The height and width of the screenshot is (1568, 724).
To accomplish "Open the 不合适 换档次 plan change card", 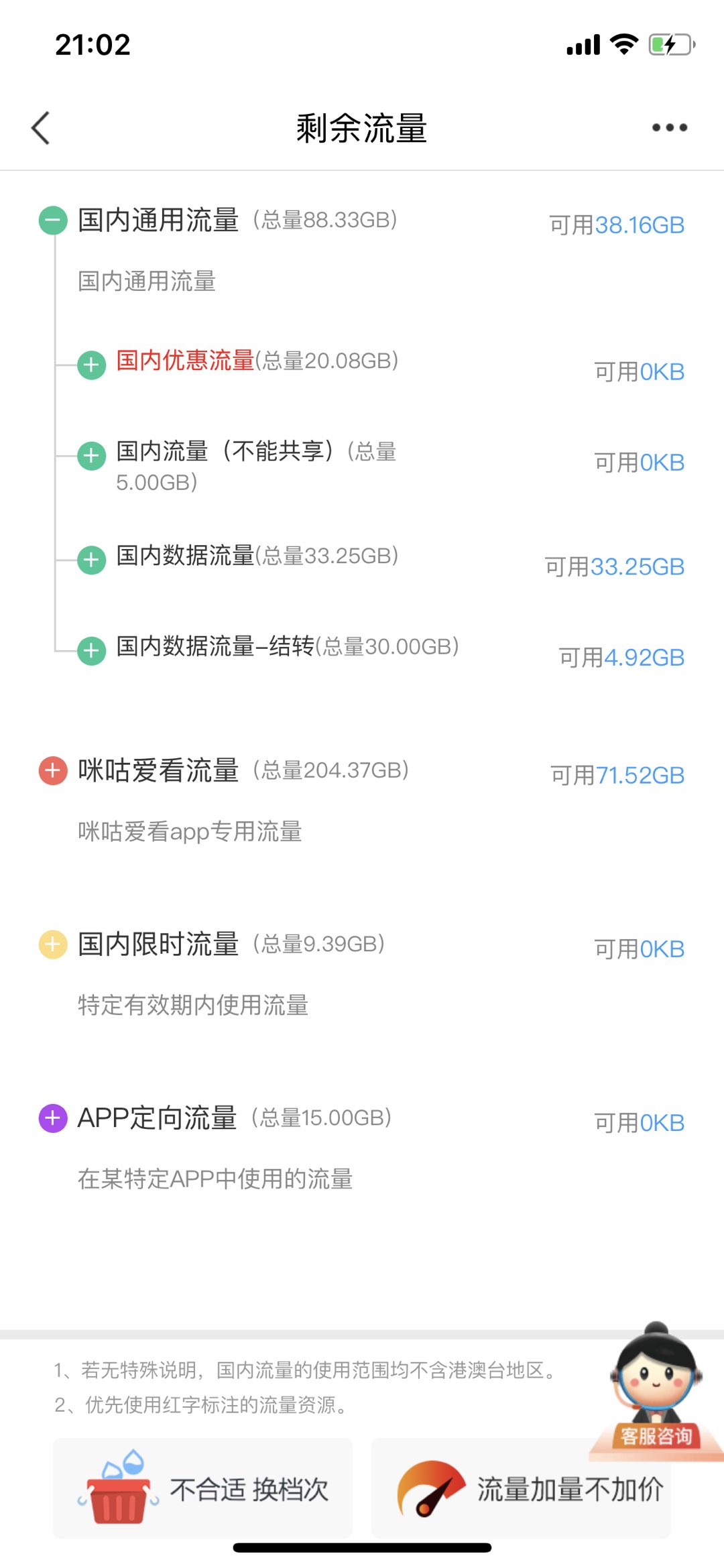I will click(x=202, y=1488).
